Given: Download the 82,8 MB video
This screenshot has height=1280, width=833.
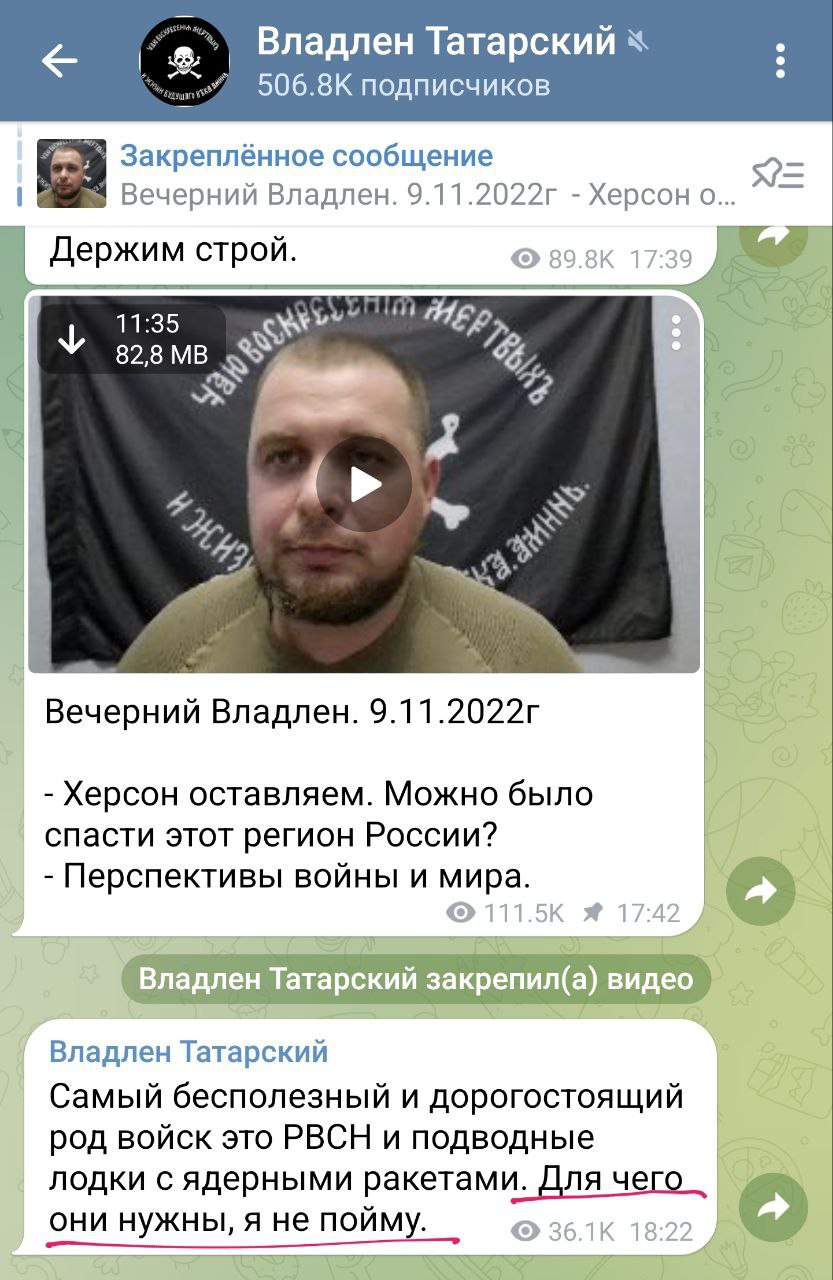Looking at the screenshot, I should coord(72,340).
